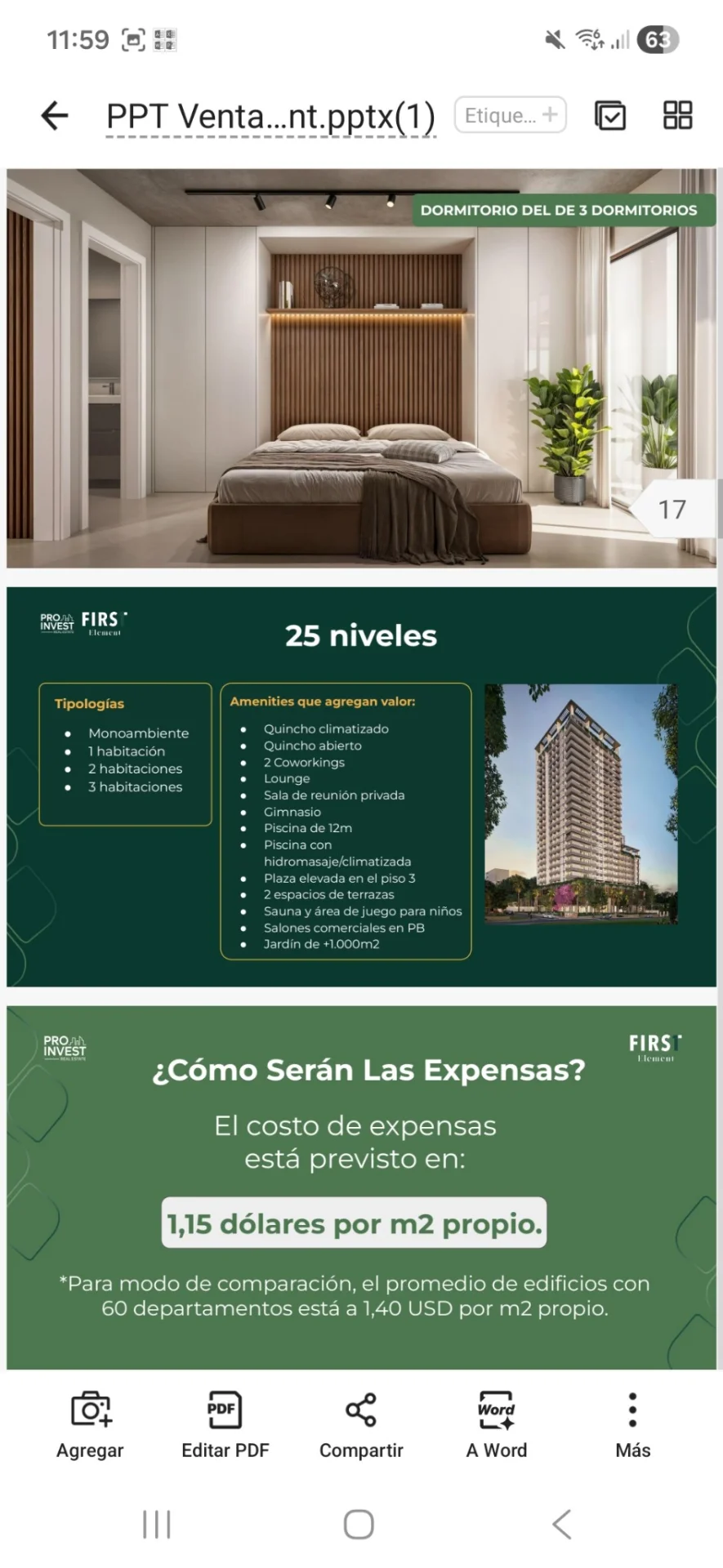Open the Más options menu

click(632, 1426)
